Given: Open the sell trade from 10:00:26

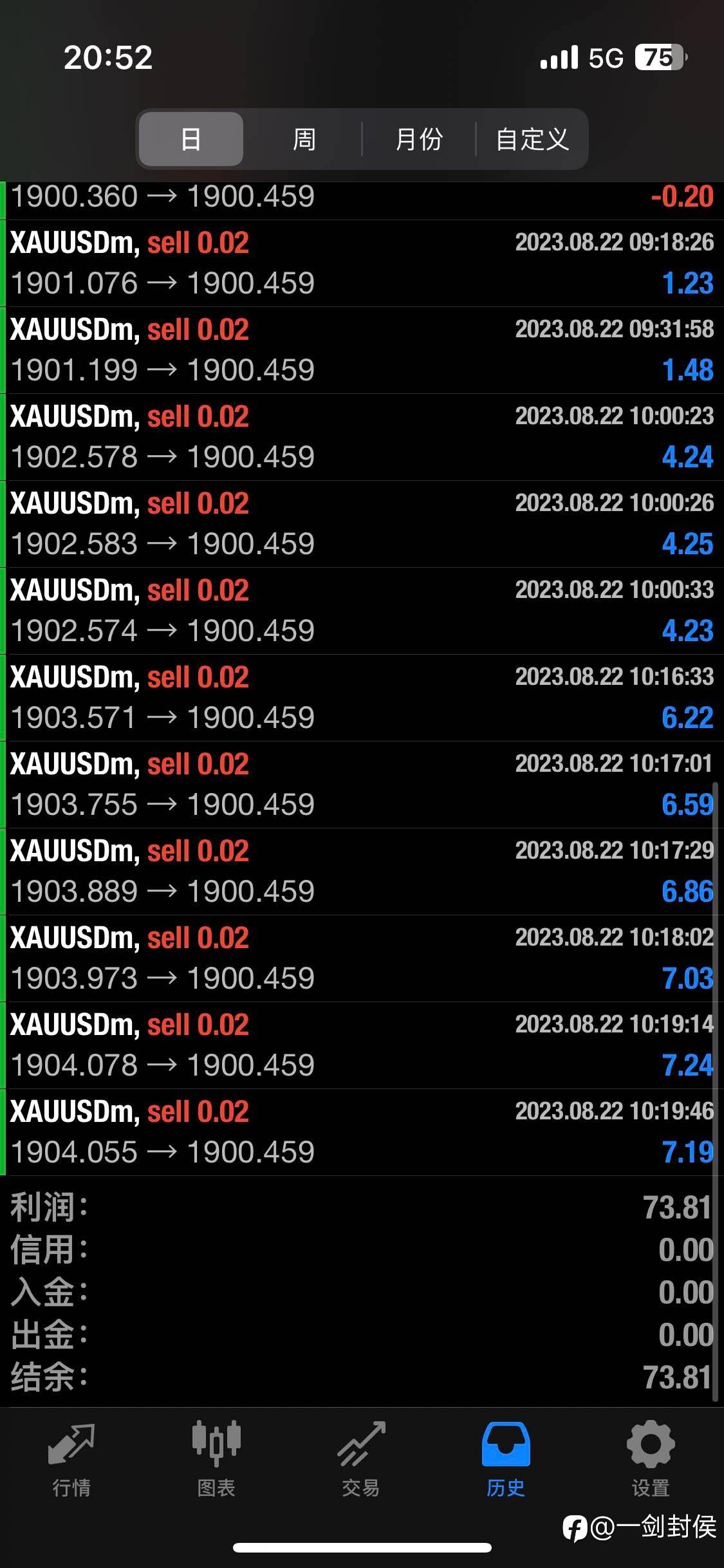Looking at the screenshot, I should click(362, 524).
